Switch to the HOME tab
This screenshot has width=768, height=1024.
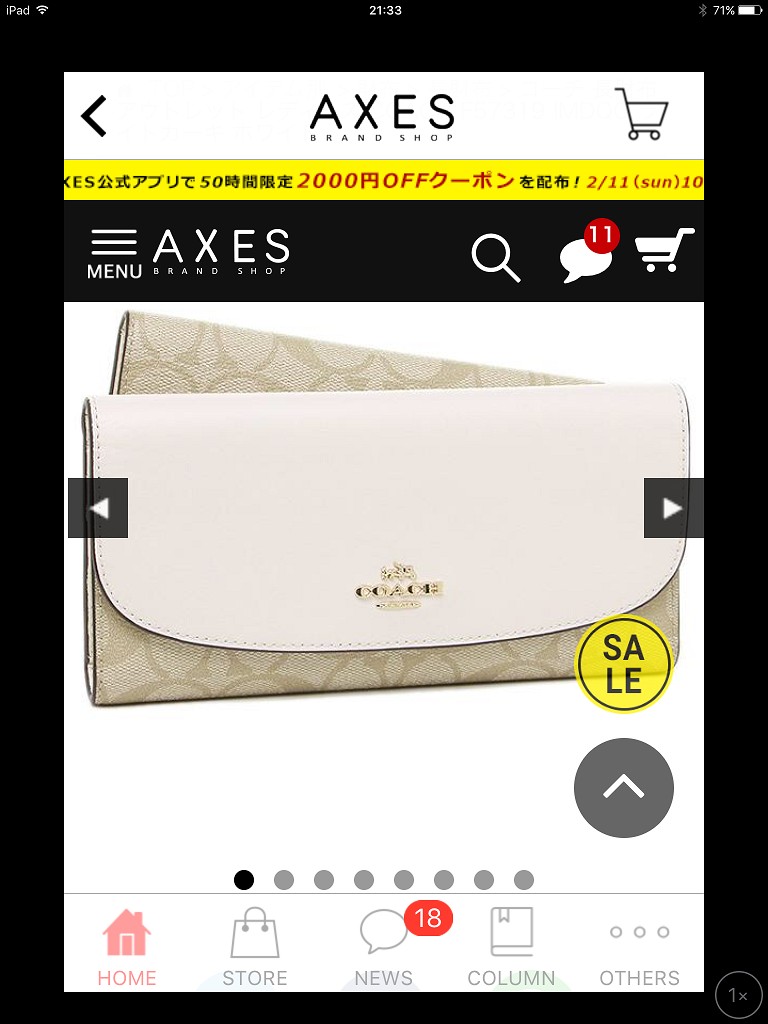(x=127, y=946)
